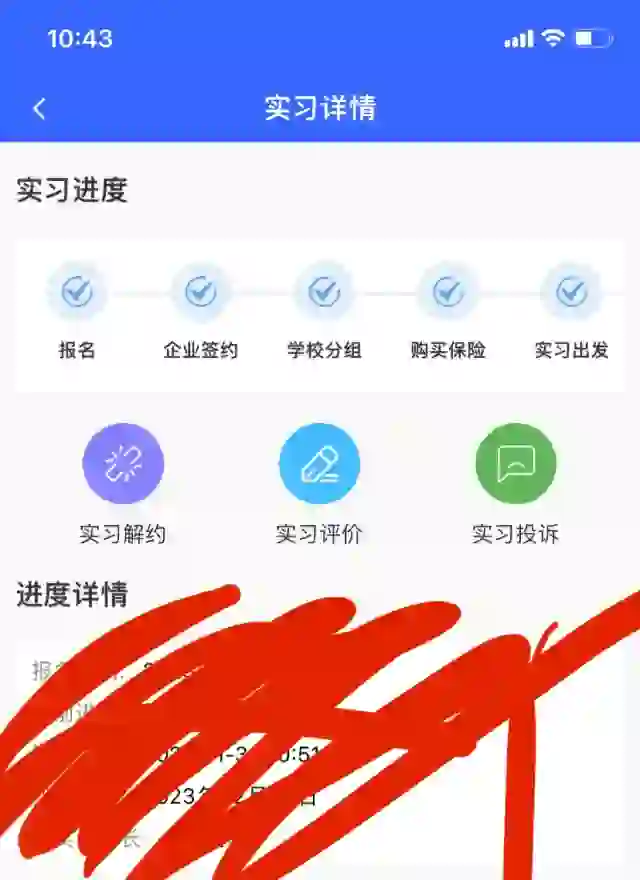Select the 企业签约 progress step
The image size is (640, 880).
[x=200, y=293]
